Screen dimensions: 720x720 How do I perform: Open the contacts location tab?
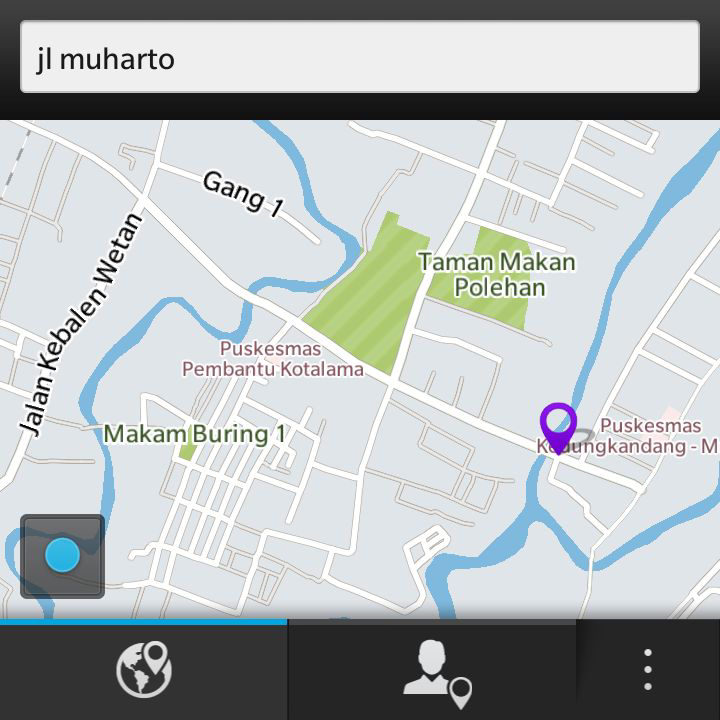coord(434,671)
